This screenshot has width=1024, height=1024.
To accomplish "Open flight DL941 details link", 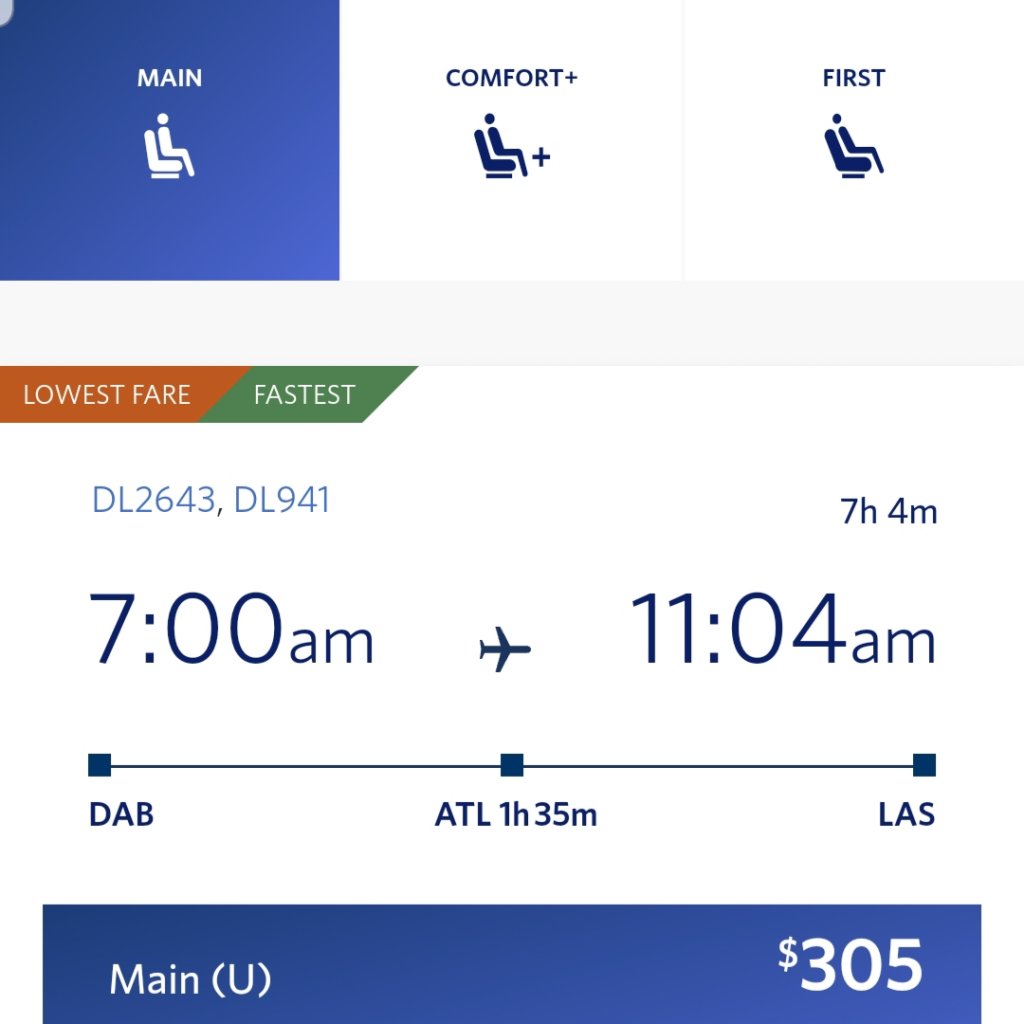I will point(281,500).
